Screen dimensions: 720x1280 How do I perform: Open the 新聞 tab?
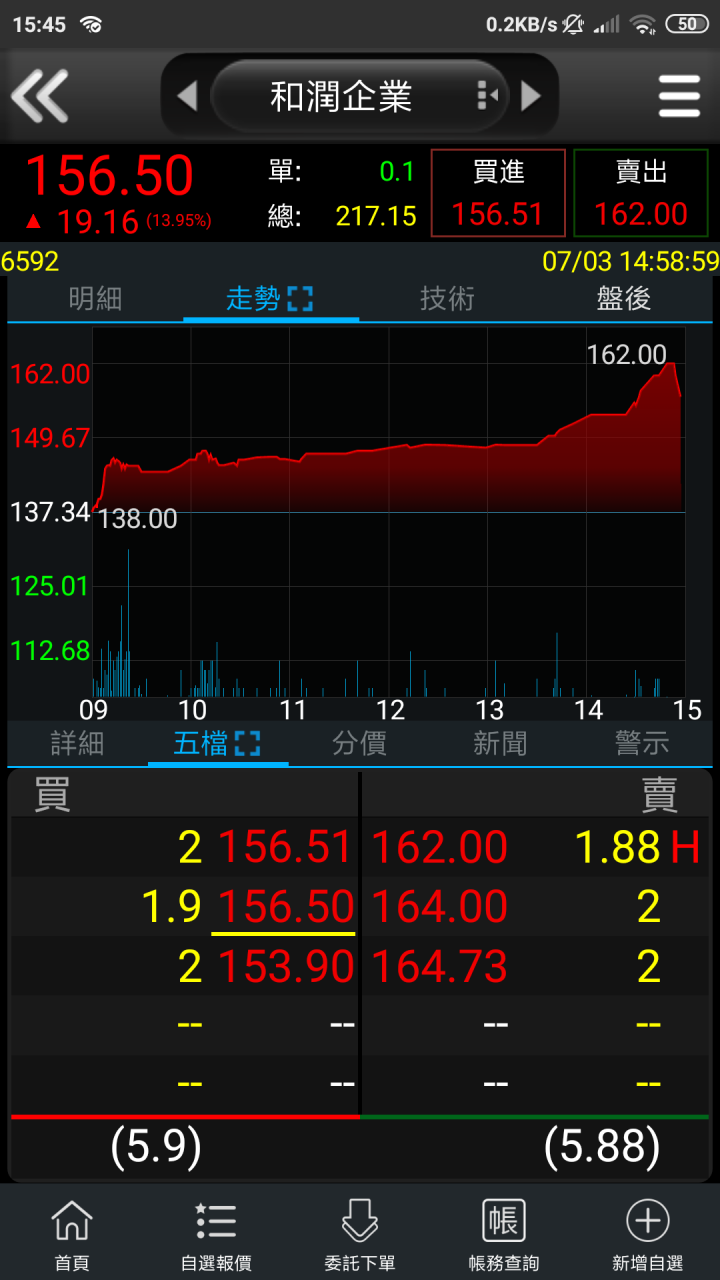[500, 744]
